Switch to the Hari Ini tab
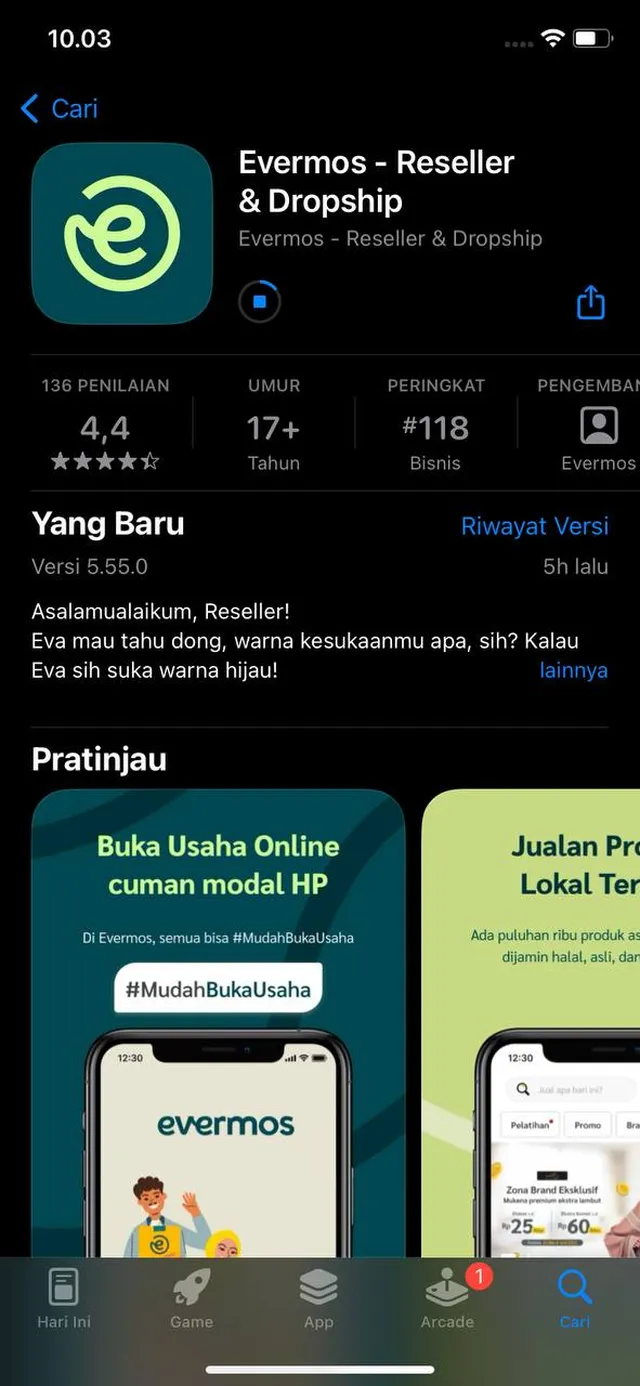This screenshot has width=640, height=1386. click(64, 1298)
